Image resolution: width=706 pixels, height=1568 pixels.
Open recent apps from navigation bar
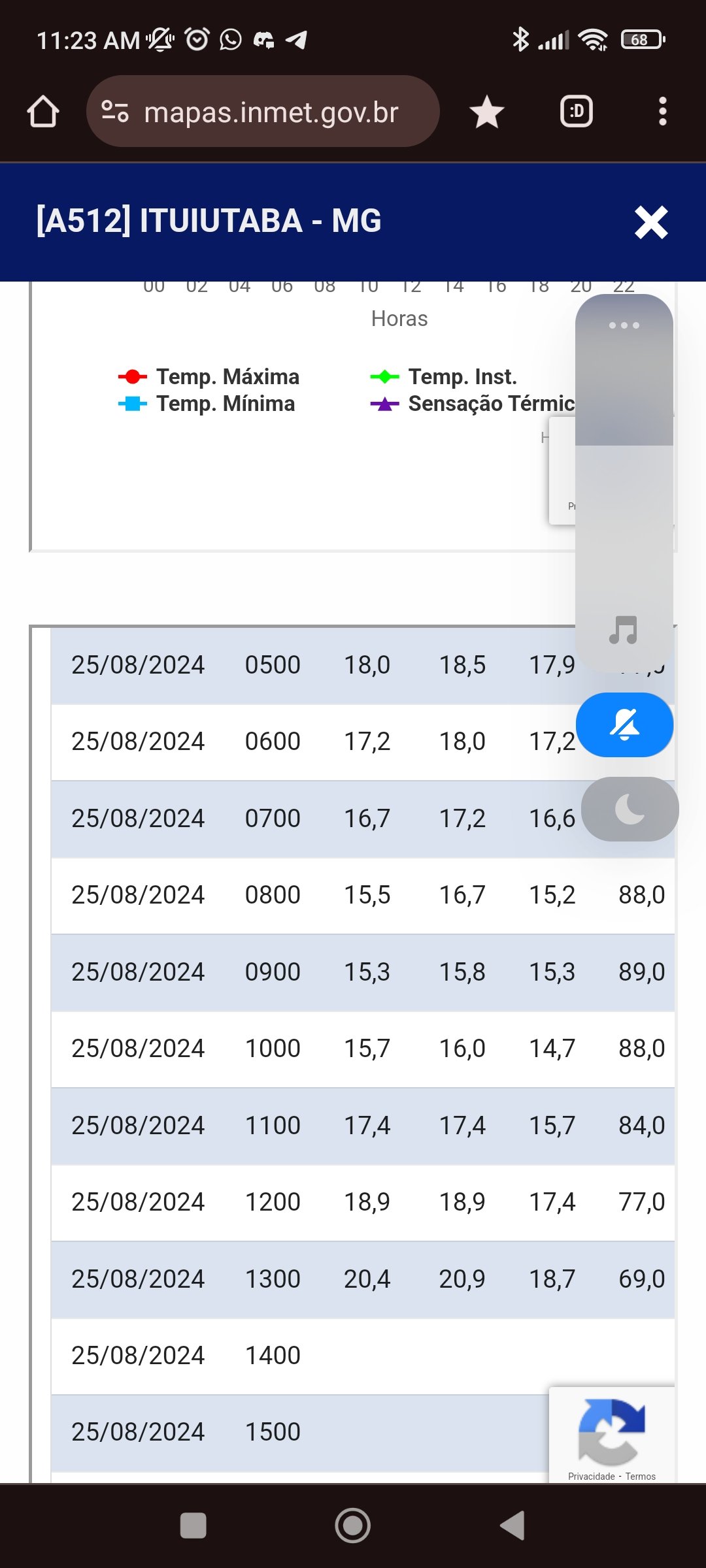193,1526
